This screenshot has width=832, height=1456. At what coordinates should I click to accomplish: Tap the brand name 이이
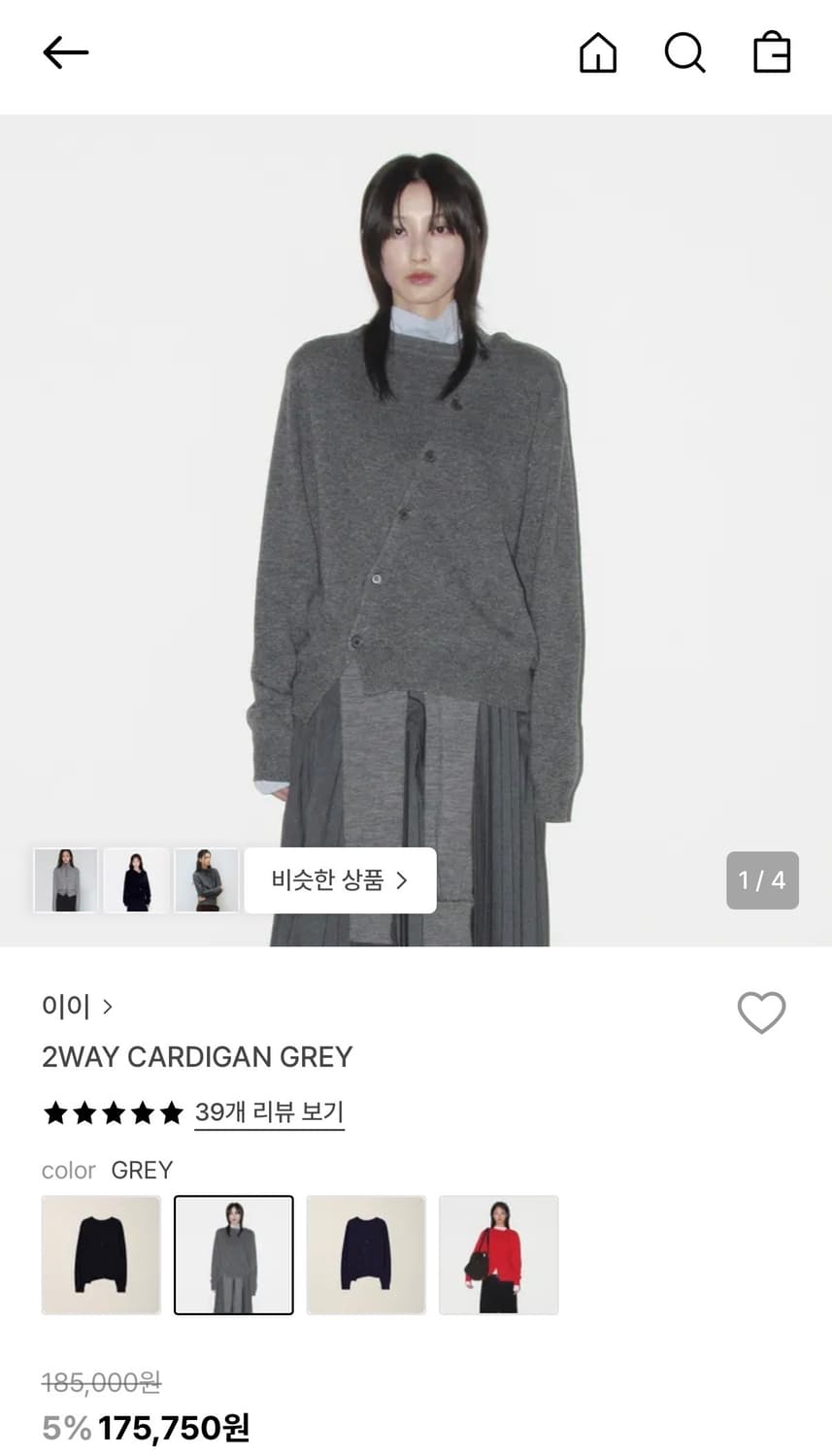tap(64, 1007)
